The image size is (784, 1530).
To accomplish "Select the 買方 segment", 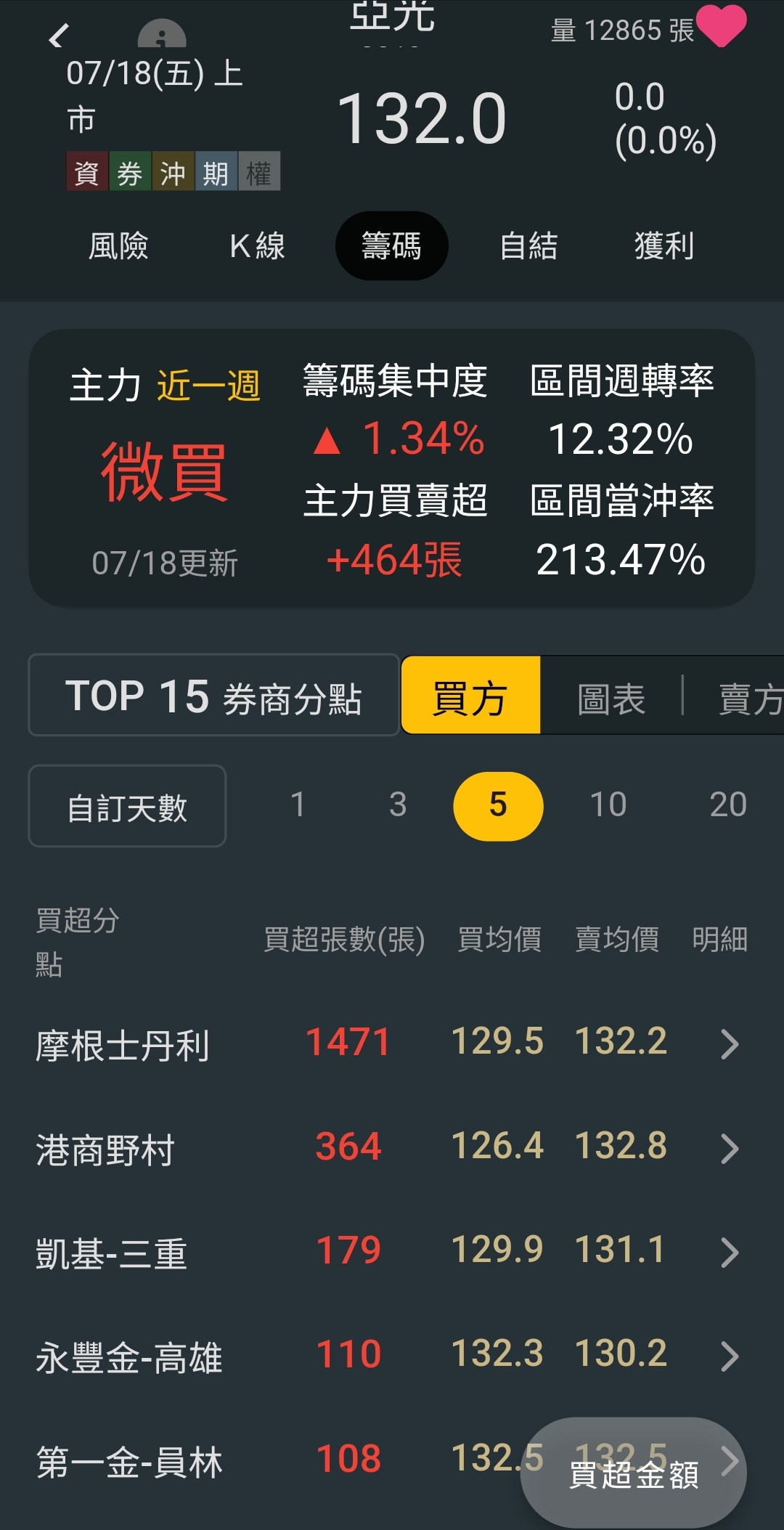I will (470, 696).
